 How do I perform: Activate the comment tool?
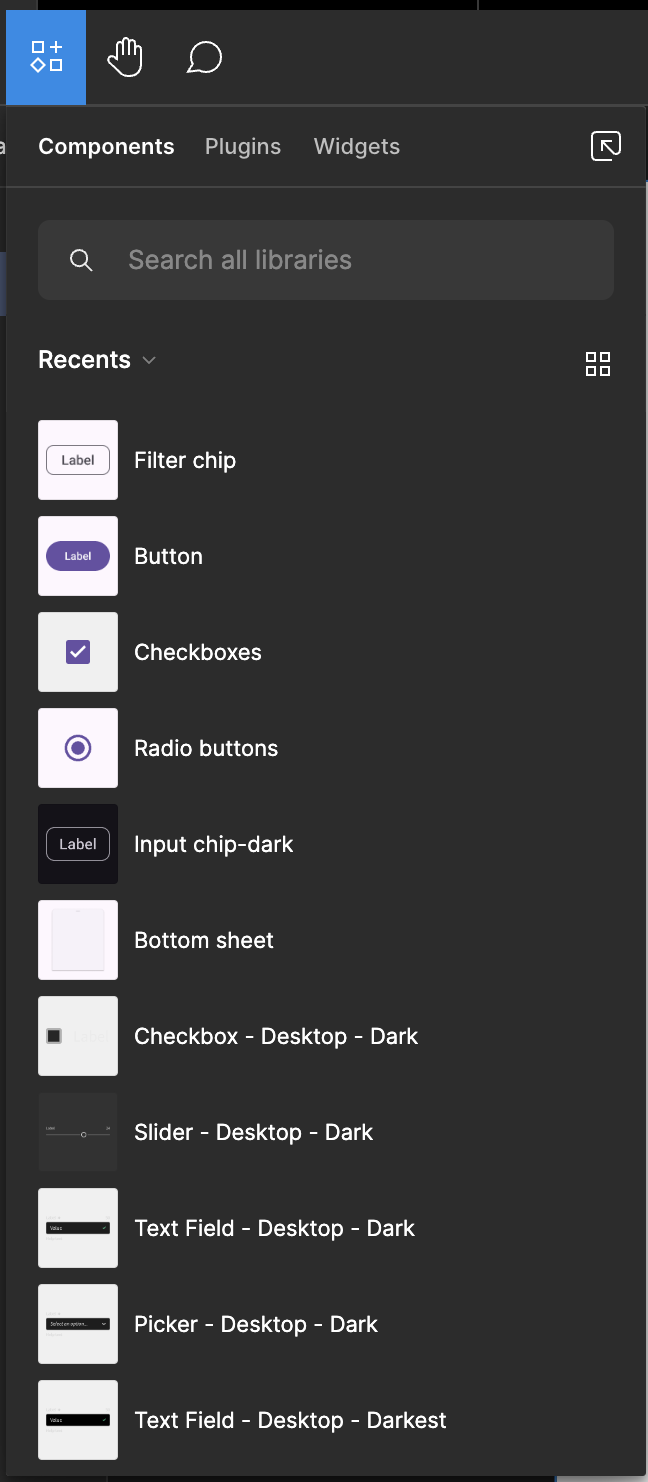point(204,57)
